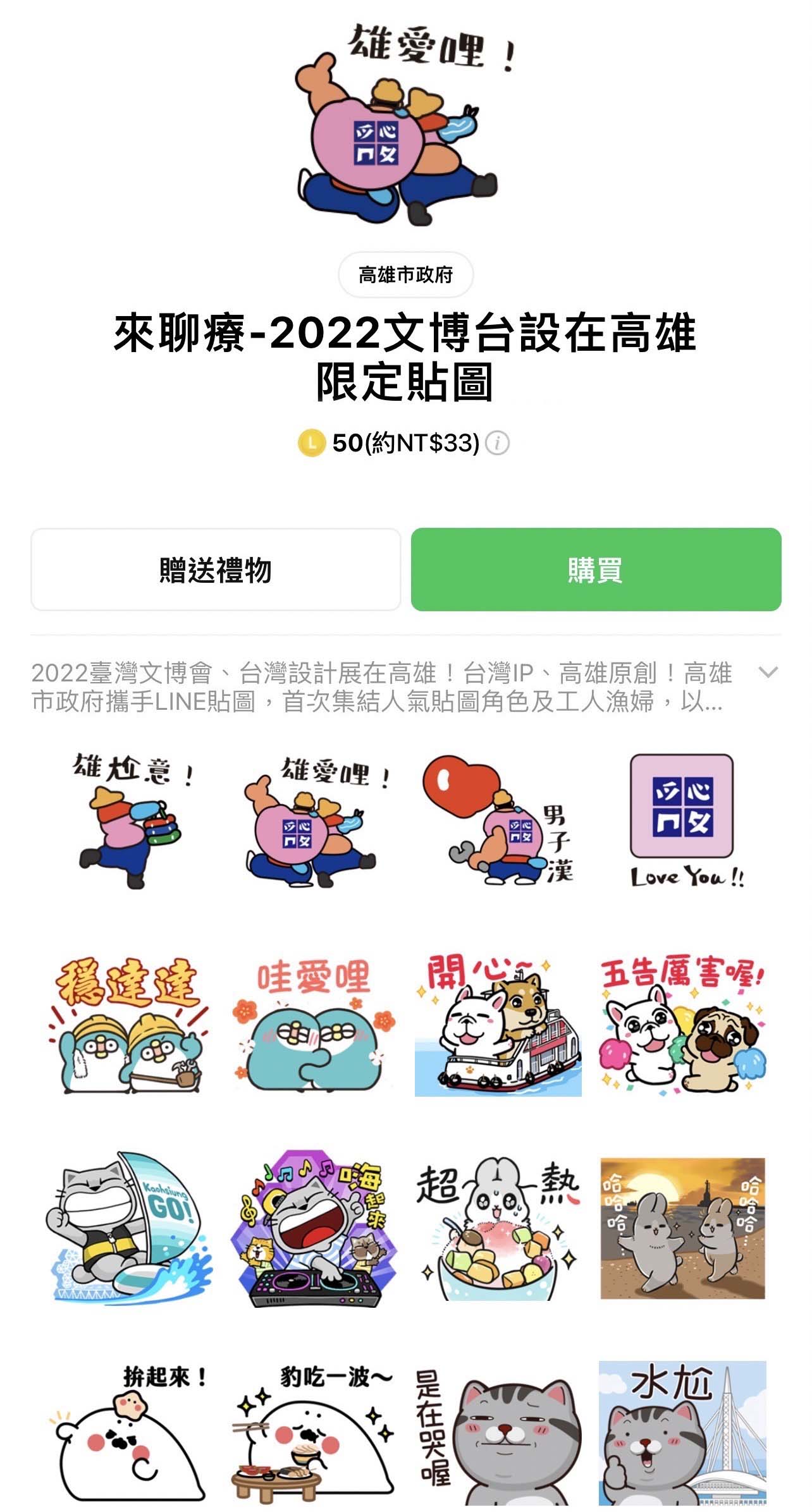
Task: Preview the 哈哈哈 sunset rabbits sticker
Action: coord(682,1228)
